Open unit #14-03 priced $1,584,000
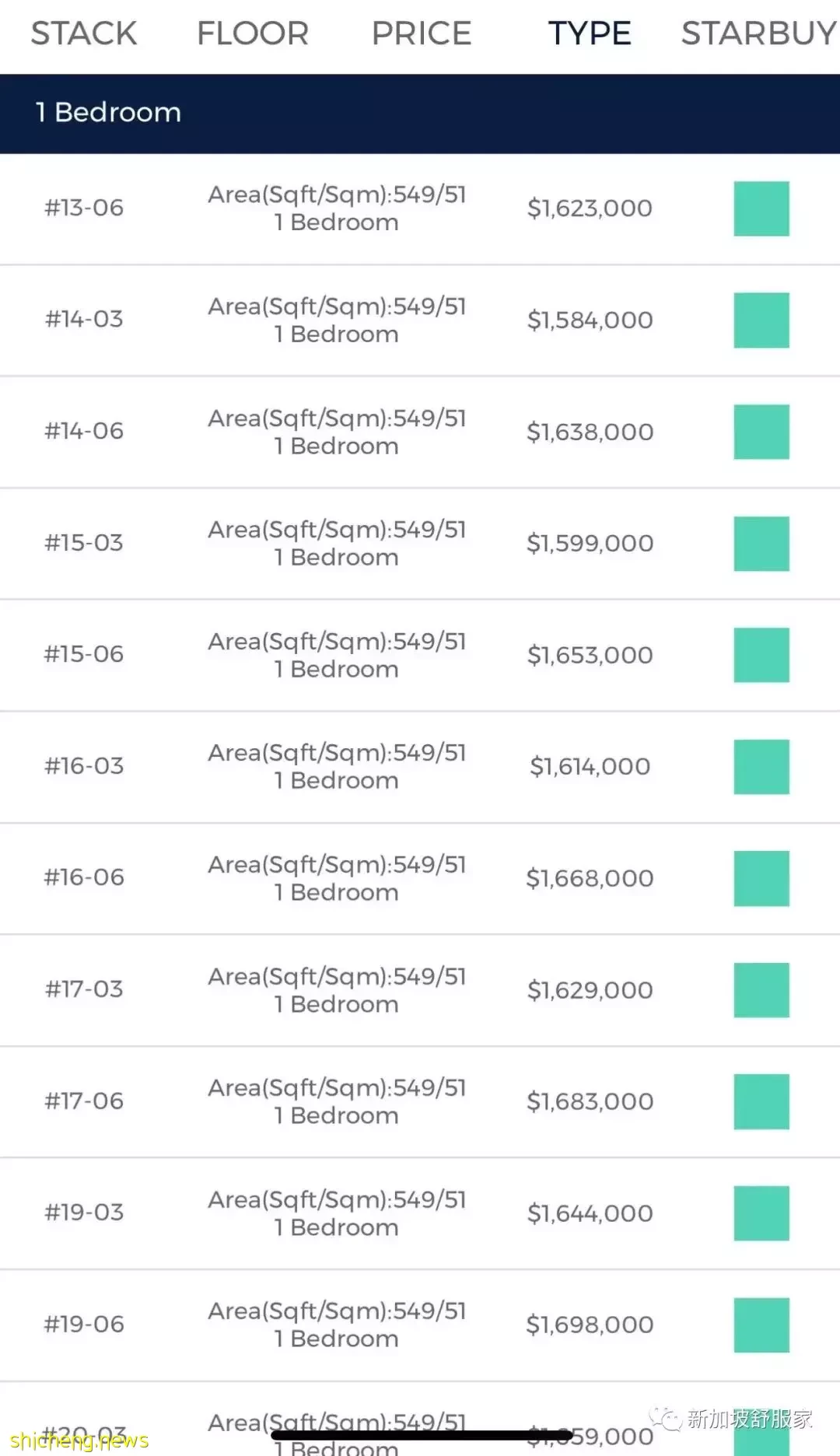The image size is (840, 1456). point(420,320)
